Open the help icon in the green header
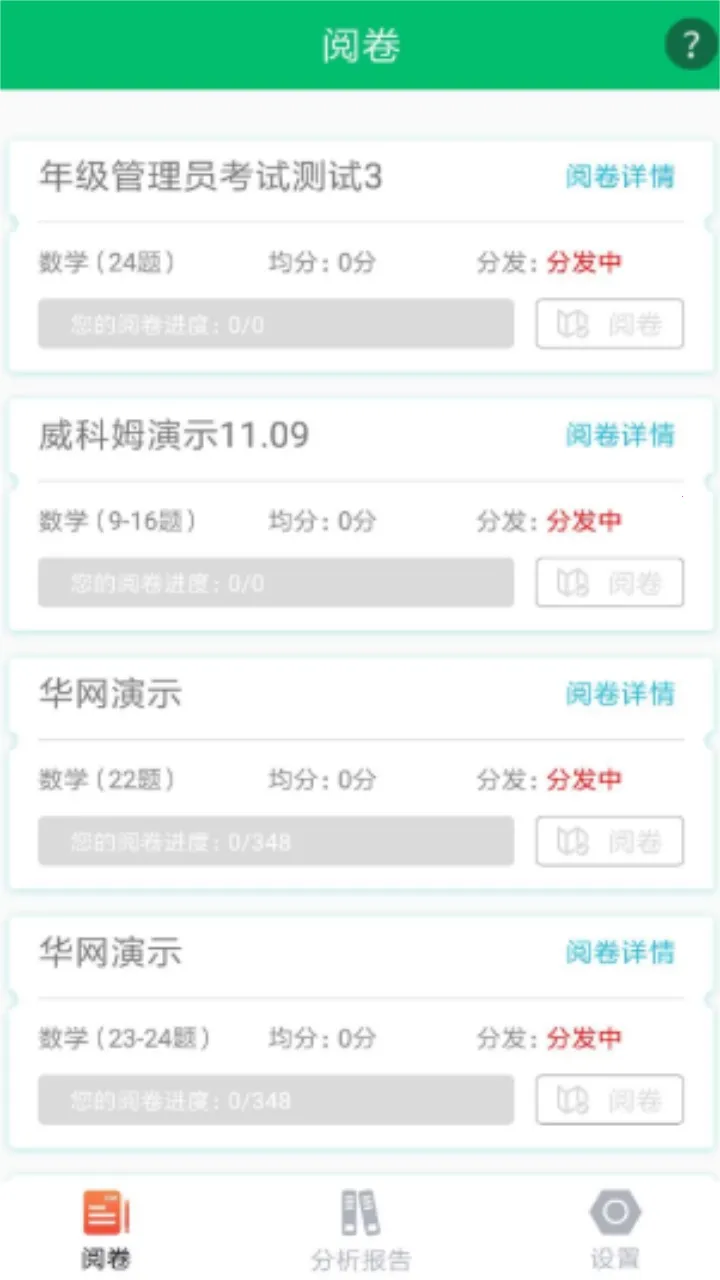Viewport: 720px width, 1280px height. coord(690,46)
